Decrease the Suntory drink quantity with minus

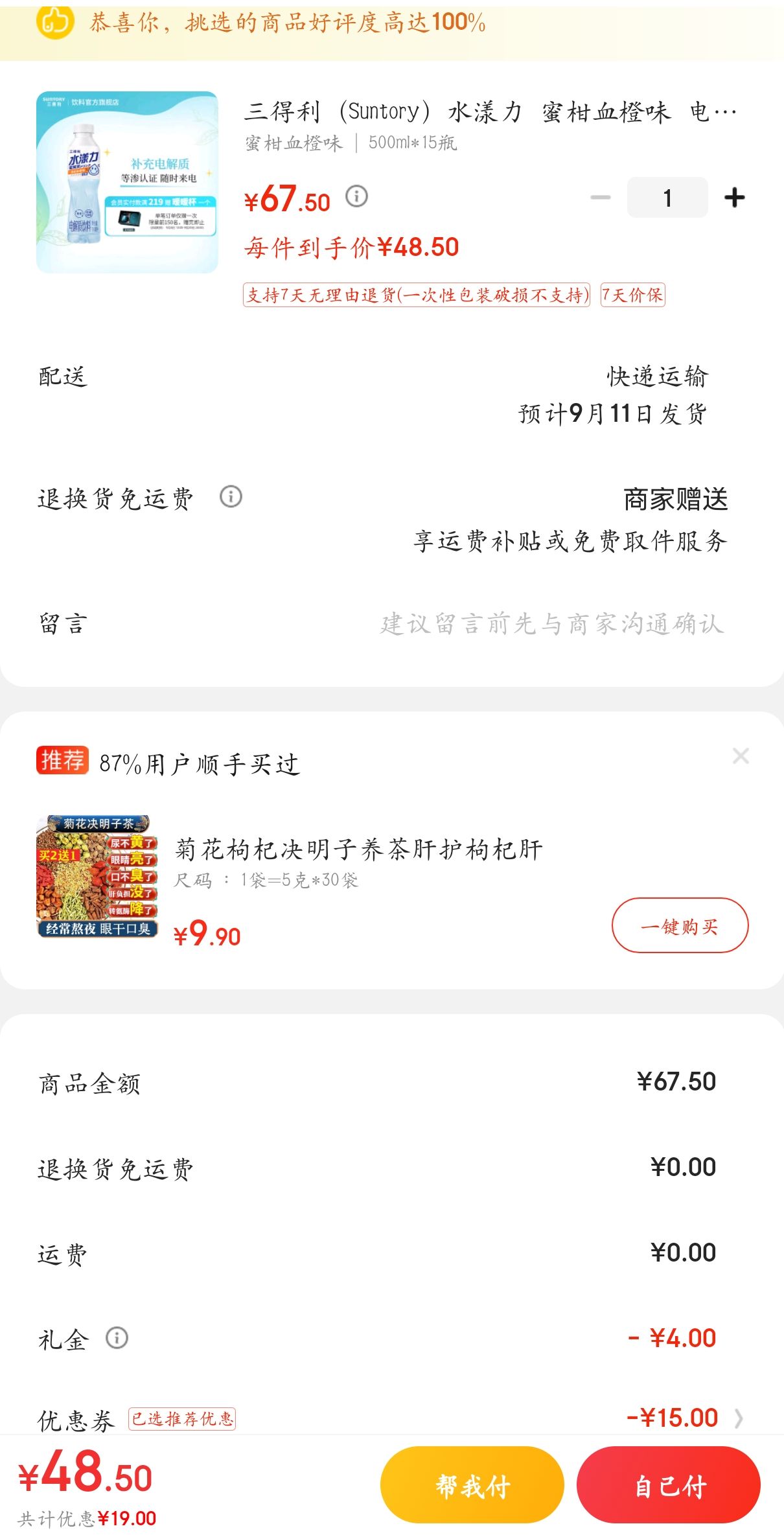(x=601, y=198)
